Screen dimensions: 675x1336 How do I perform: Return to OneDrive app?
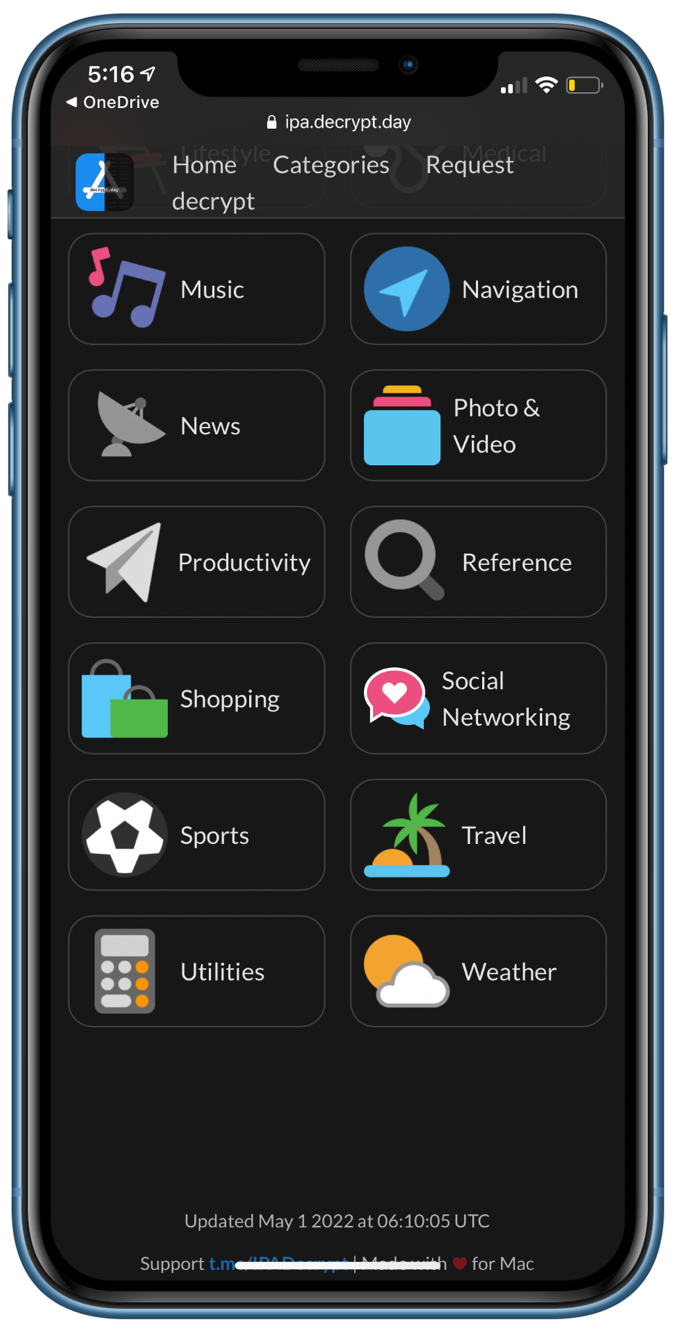(112, 102)
